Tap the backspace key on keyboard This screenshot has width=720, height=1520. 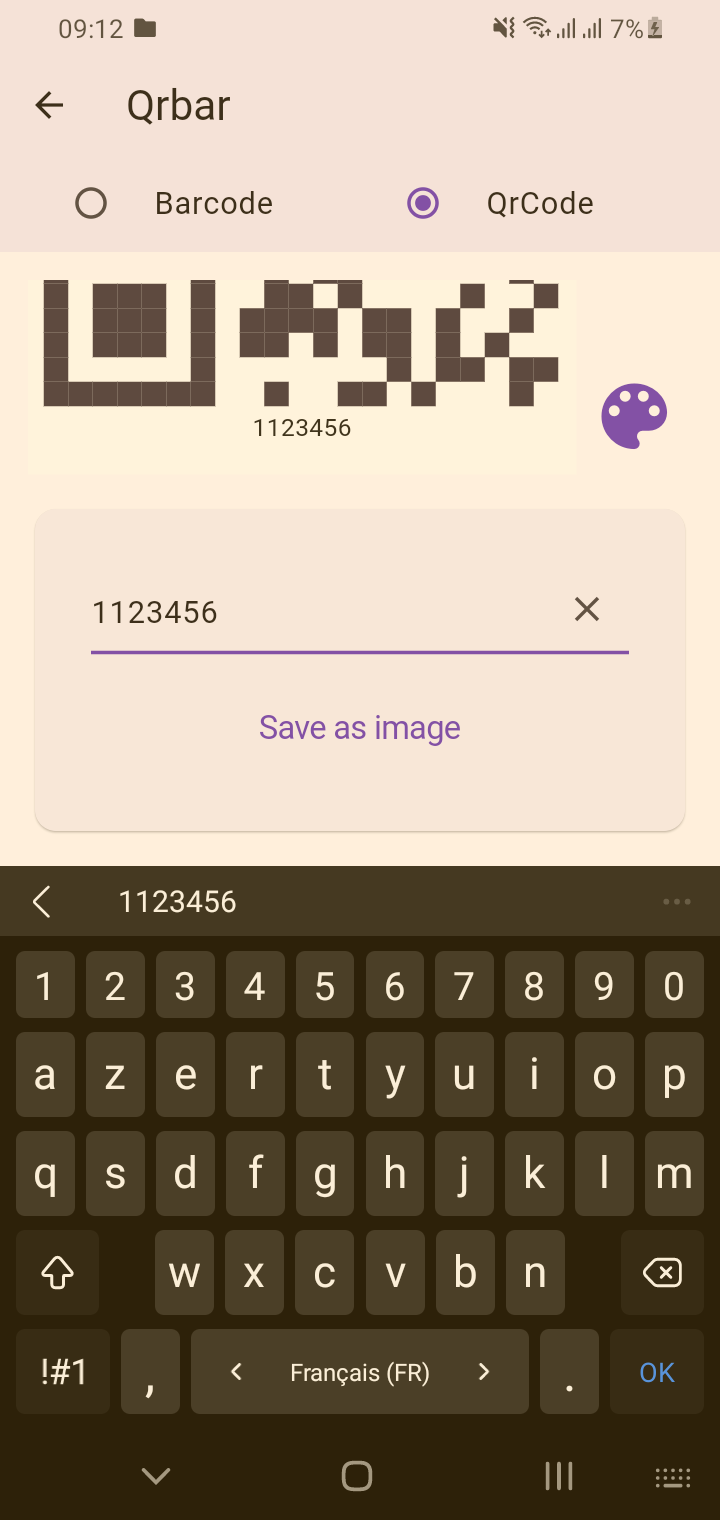[662, 1273]
